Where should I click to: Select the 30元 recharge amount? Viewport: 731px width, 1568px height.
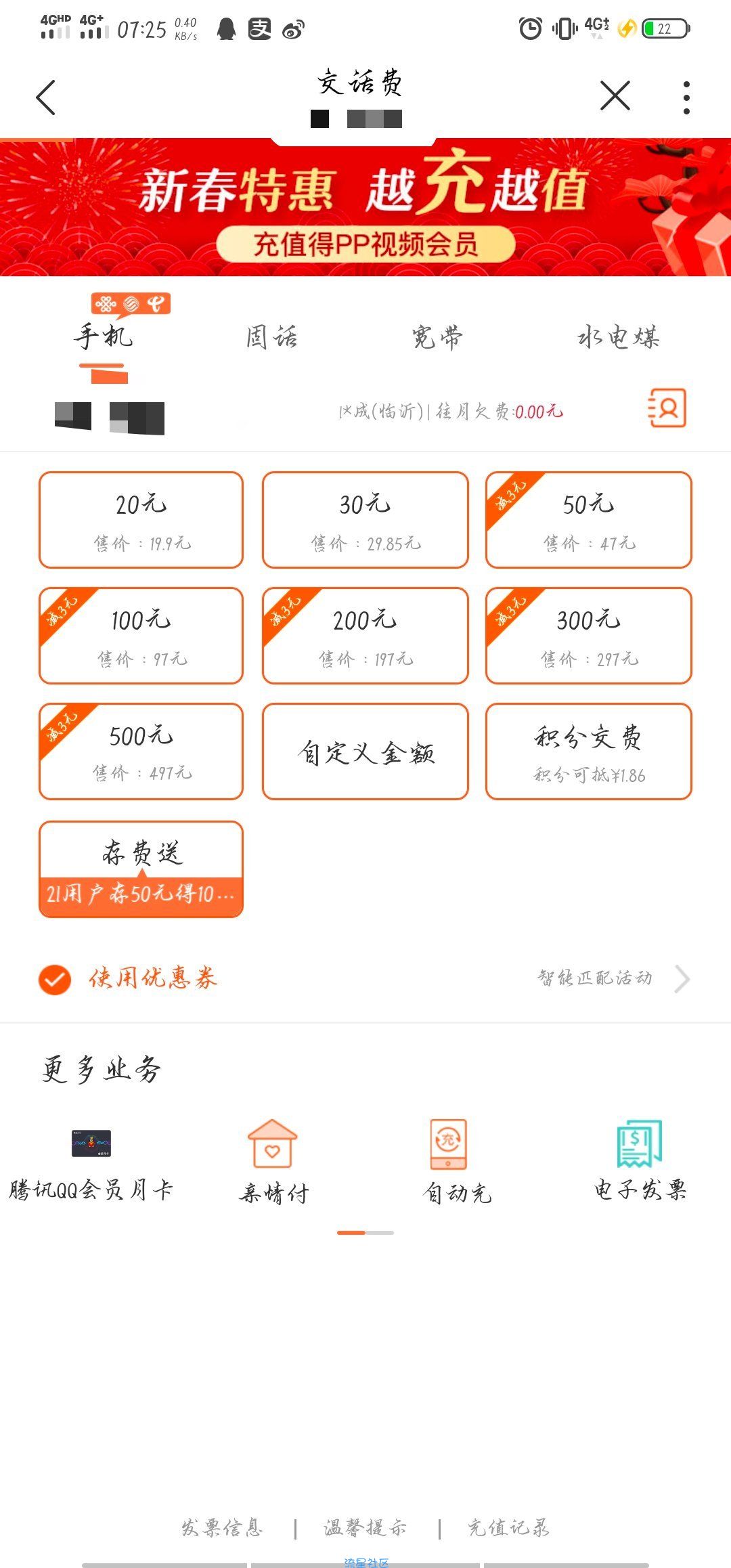coord(365,520)
